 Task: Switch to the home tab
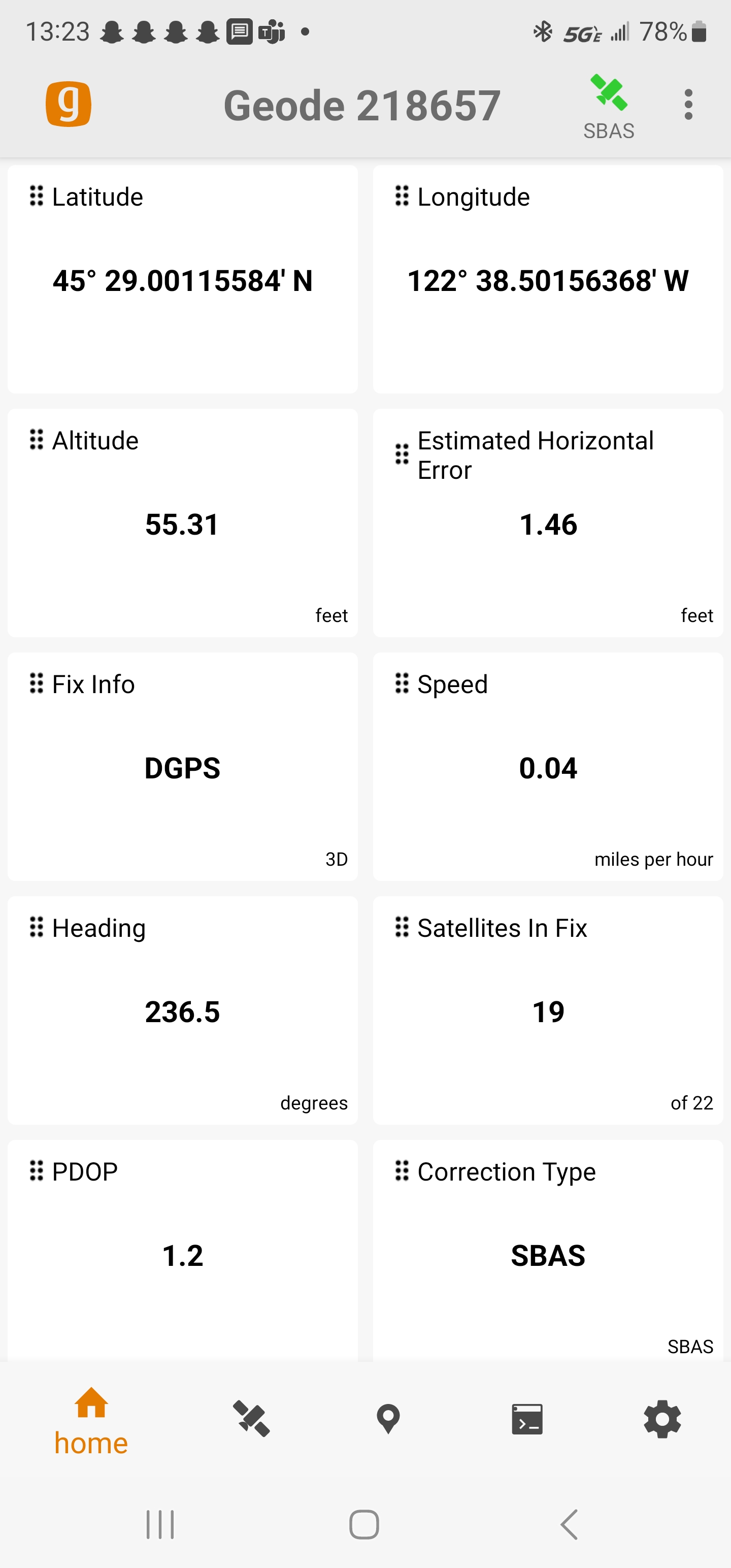(91, 1420)
